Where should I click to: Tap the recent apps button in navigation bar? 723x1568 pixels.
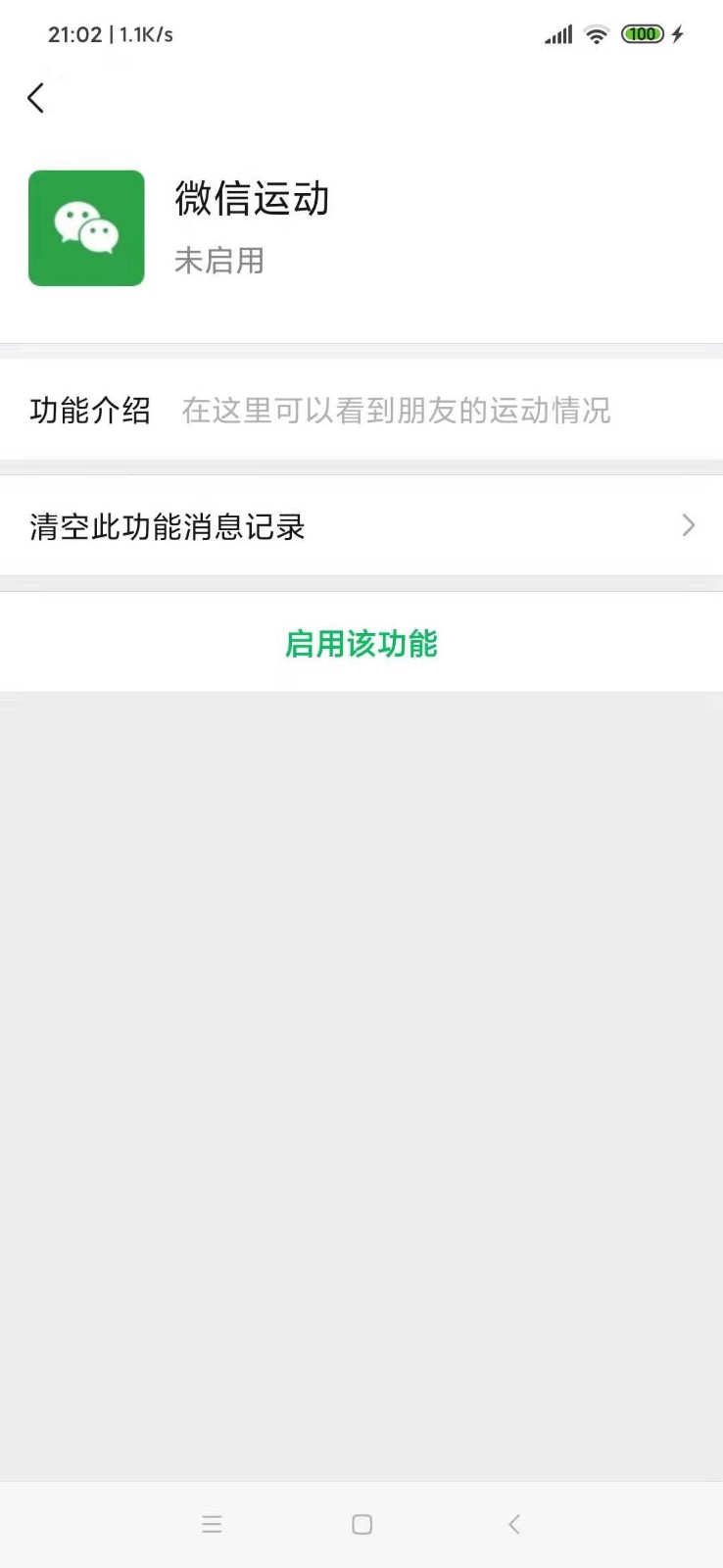pos(212,1524)
